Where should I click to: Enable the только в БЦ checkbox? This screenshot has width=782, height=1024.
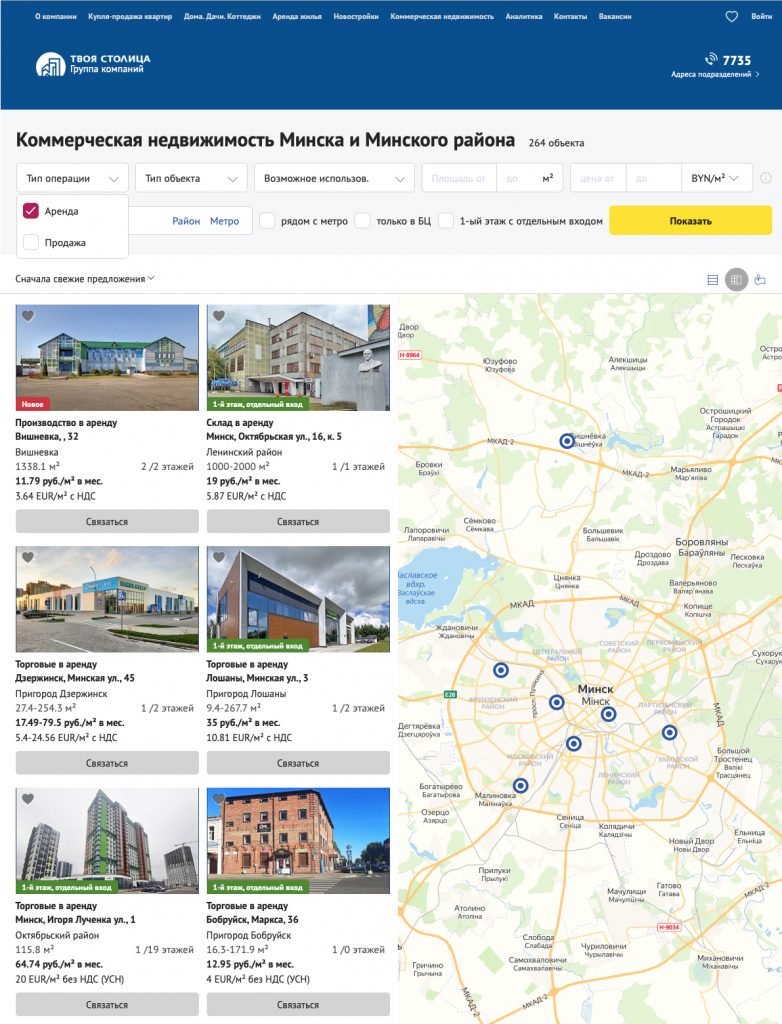pyautogui.click(x=363, y=221)
